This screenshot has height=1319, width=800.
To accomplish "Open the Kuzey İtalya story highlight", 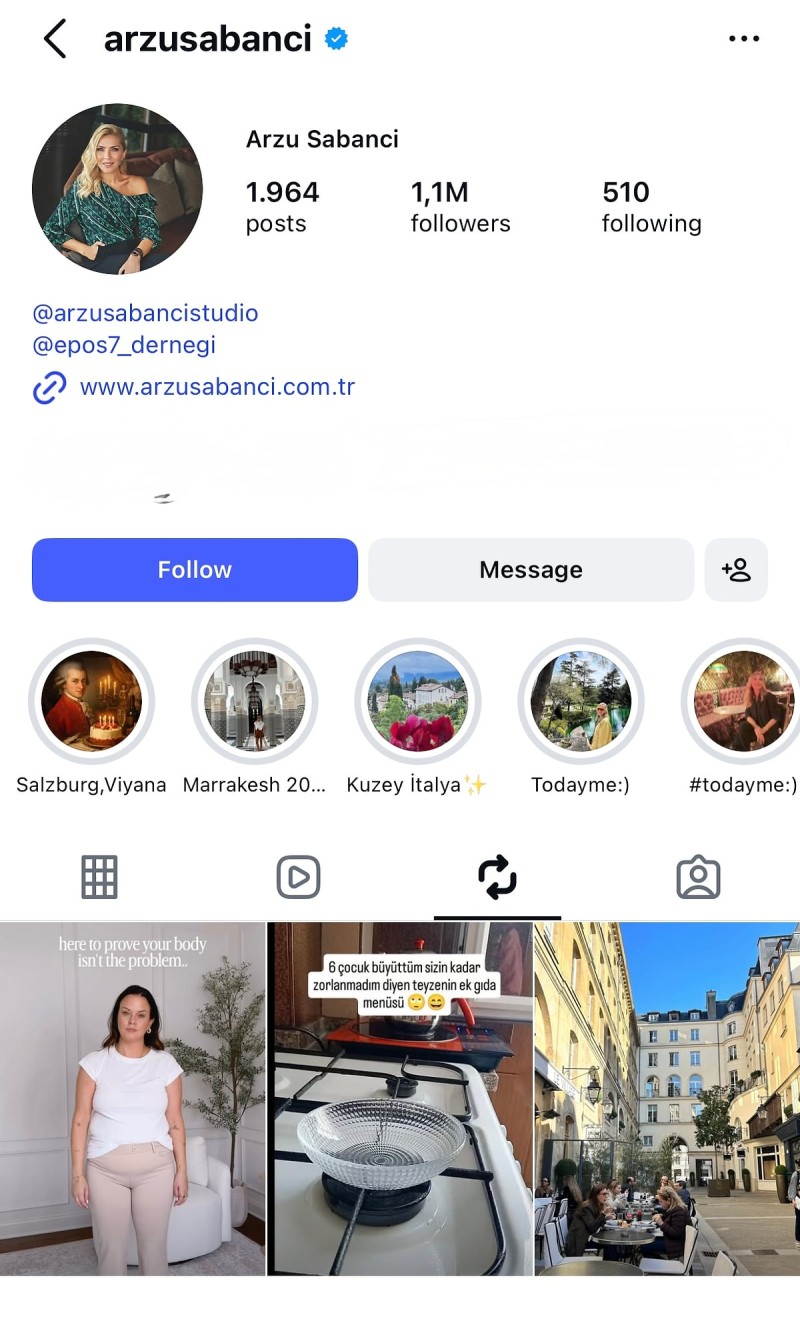I will click(418, 701).
